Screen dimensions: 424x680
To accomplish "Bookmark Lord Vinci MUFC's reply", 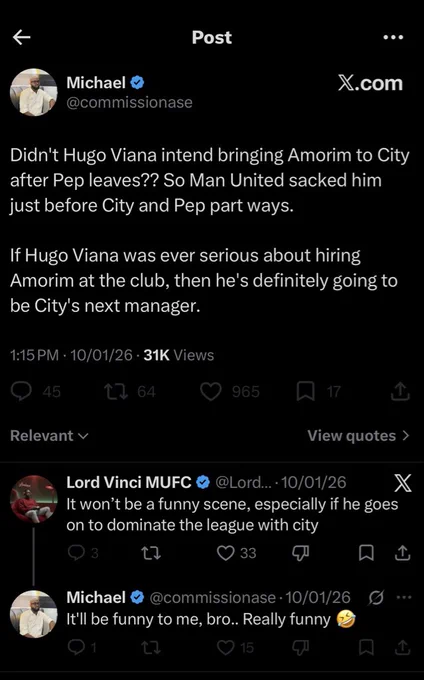I will click(367, 553).
